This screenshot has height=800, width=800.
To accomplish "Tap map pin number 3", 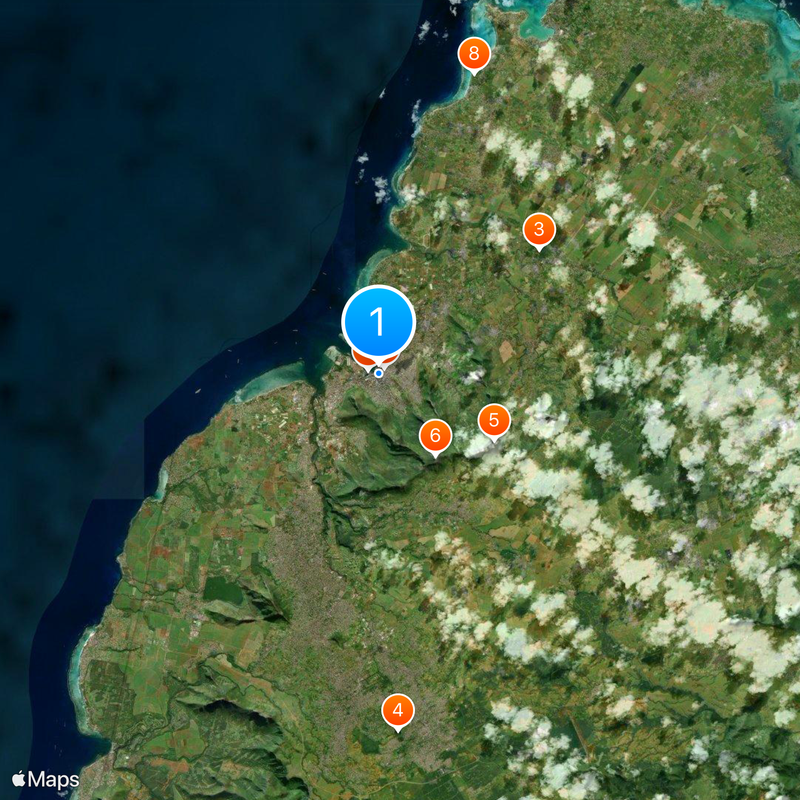I will [539, 230].
